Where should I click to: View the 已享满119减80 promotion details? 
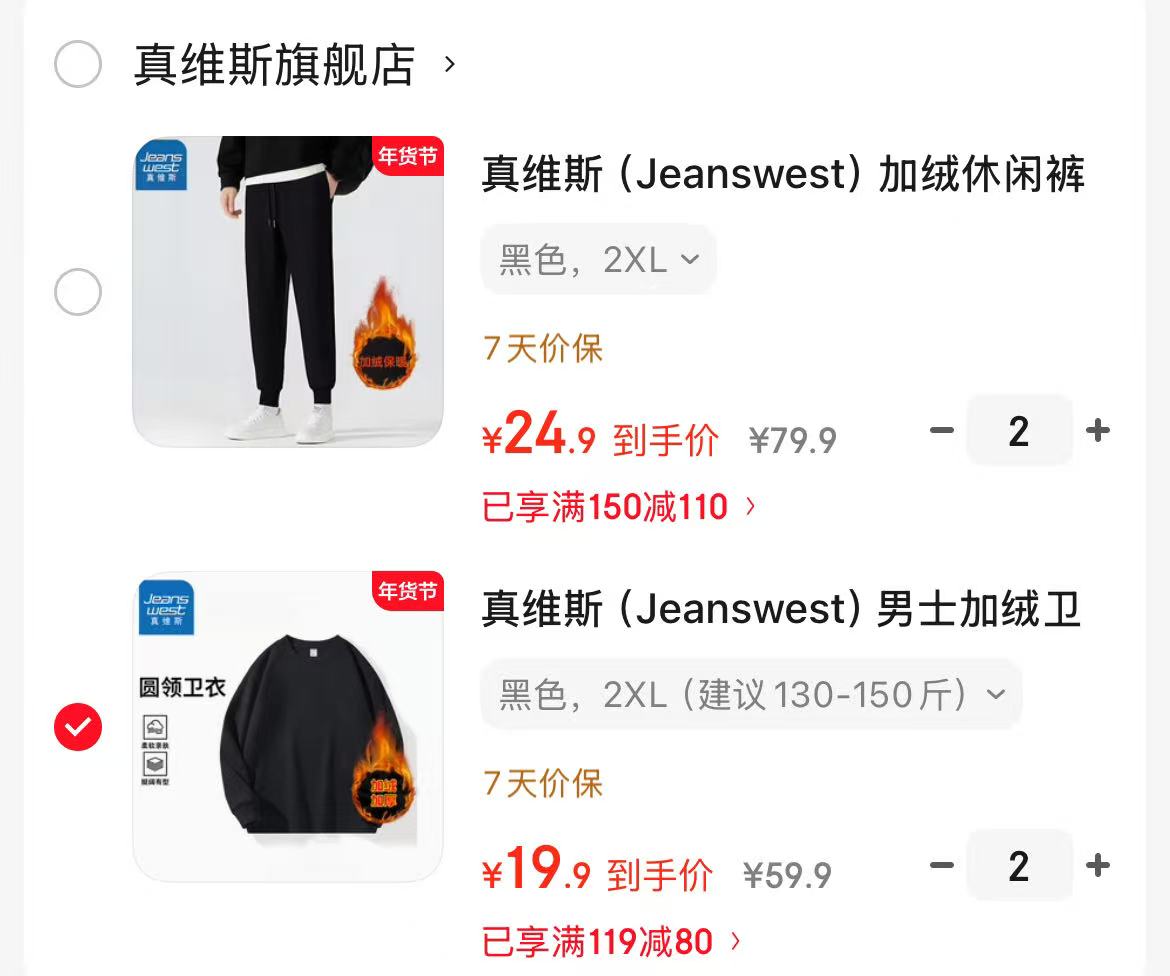[611, 941]
